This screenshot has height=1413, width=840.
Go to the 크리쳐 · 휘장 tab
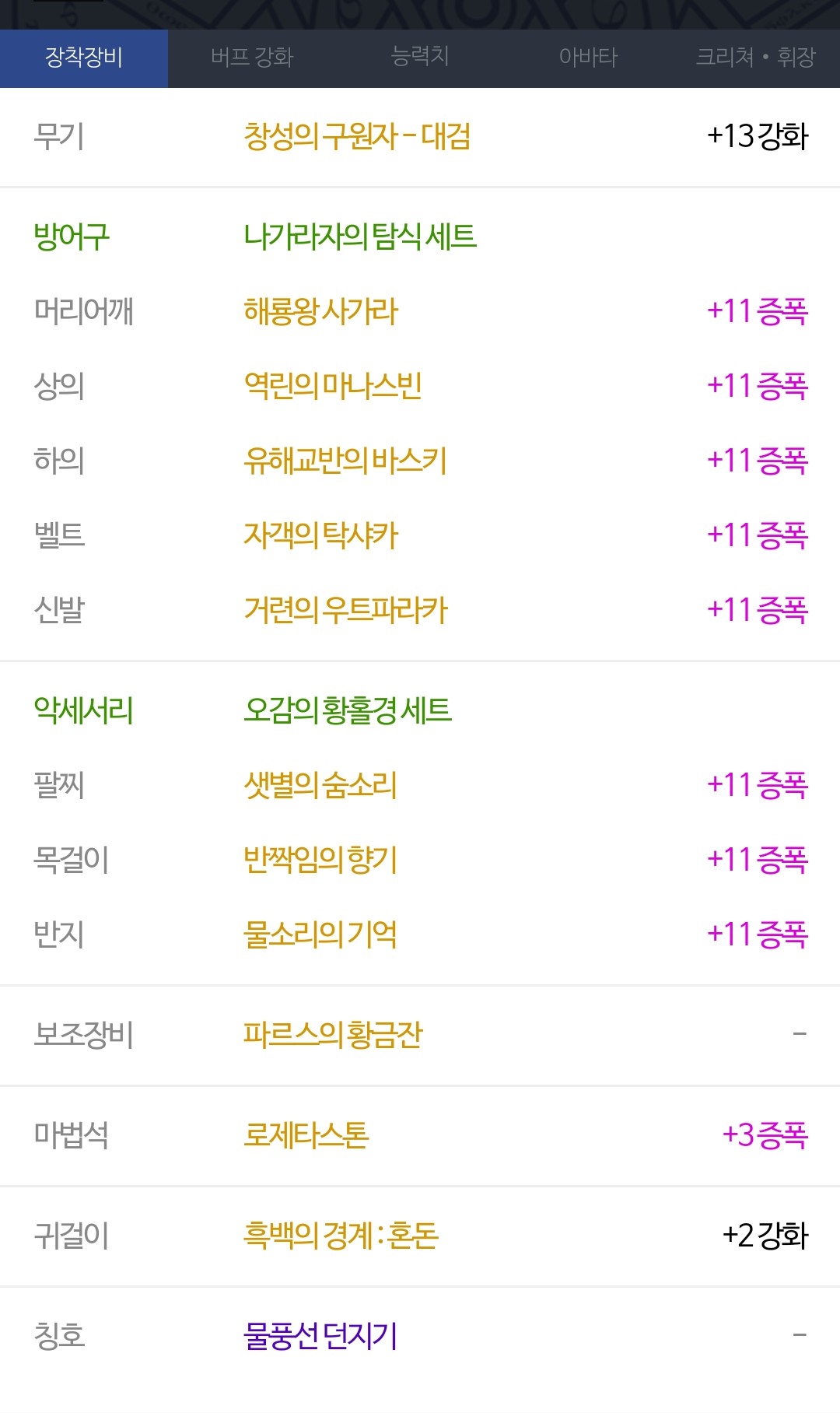[756, 58]
